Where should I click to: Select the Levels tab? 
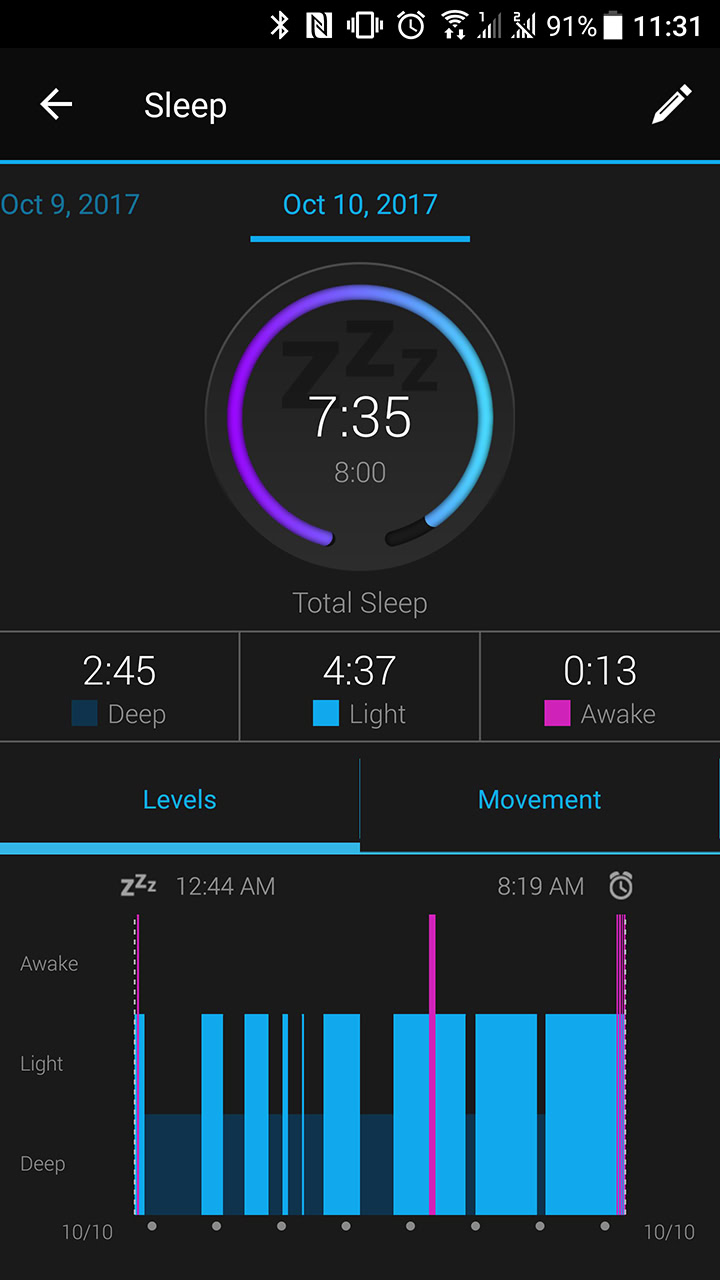tap(180, 799)
